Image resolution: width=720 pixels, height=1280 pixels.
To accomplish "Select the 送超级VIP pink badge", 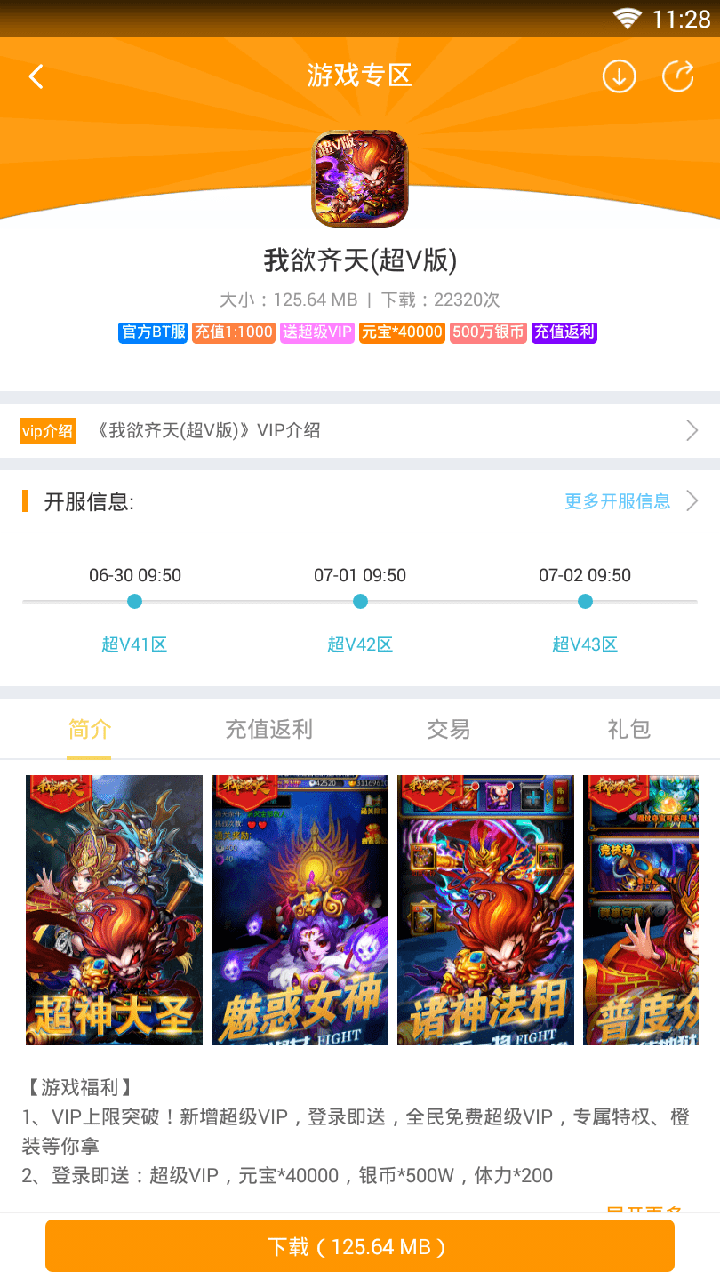I will (318, 333).
